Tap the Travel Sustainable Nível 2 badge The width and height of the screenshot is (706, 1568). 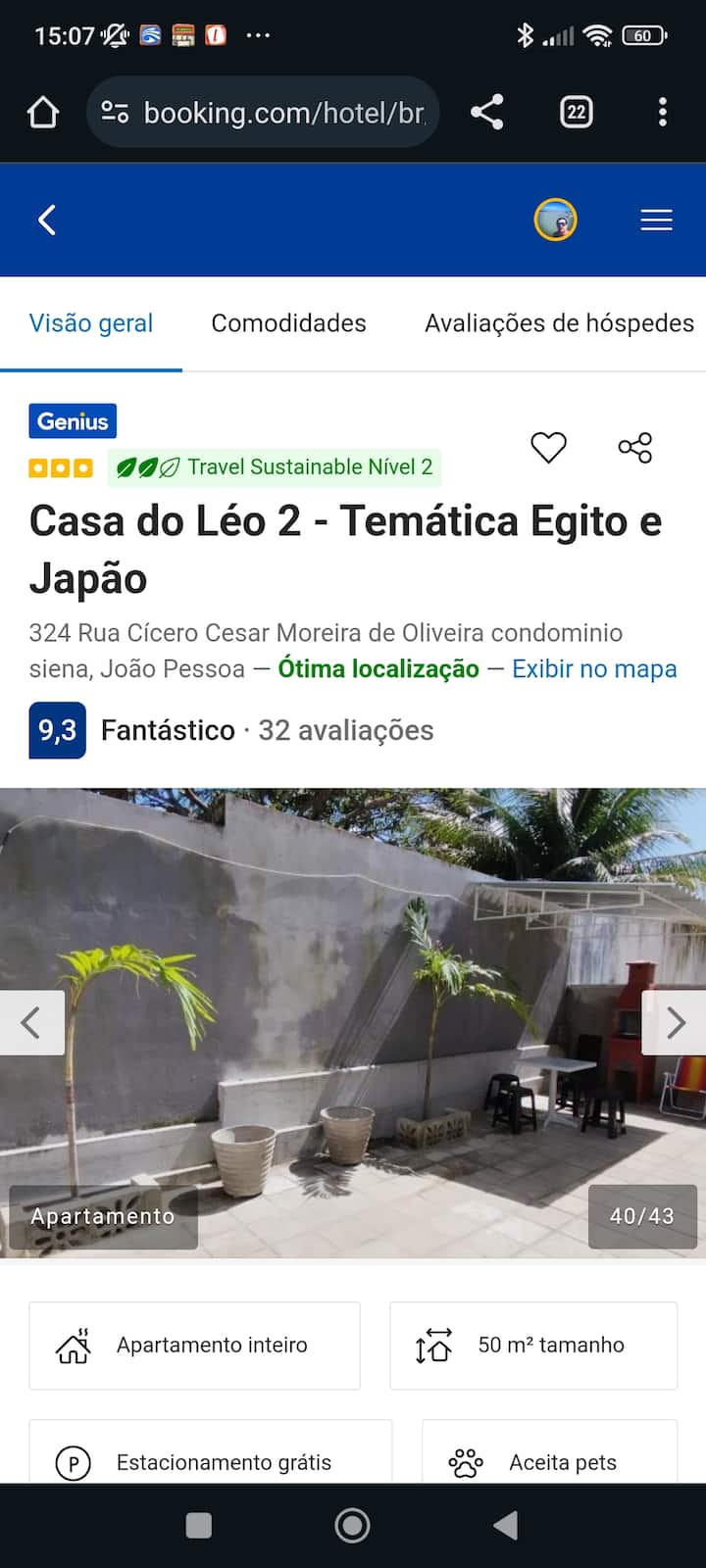click(x=275, y=467)
